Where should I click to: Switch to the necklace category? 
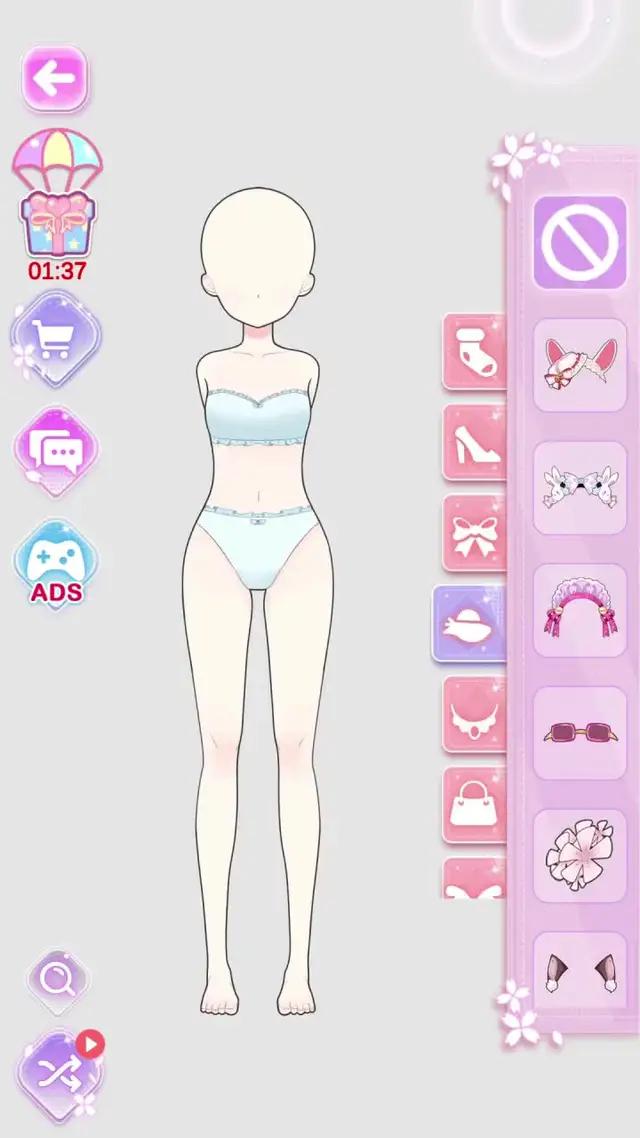(x=476, y=715)
